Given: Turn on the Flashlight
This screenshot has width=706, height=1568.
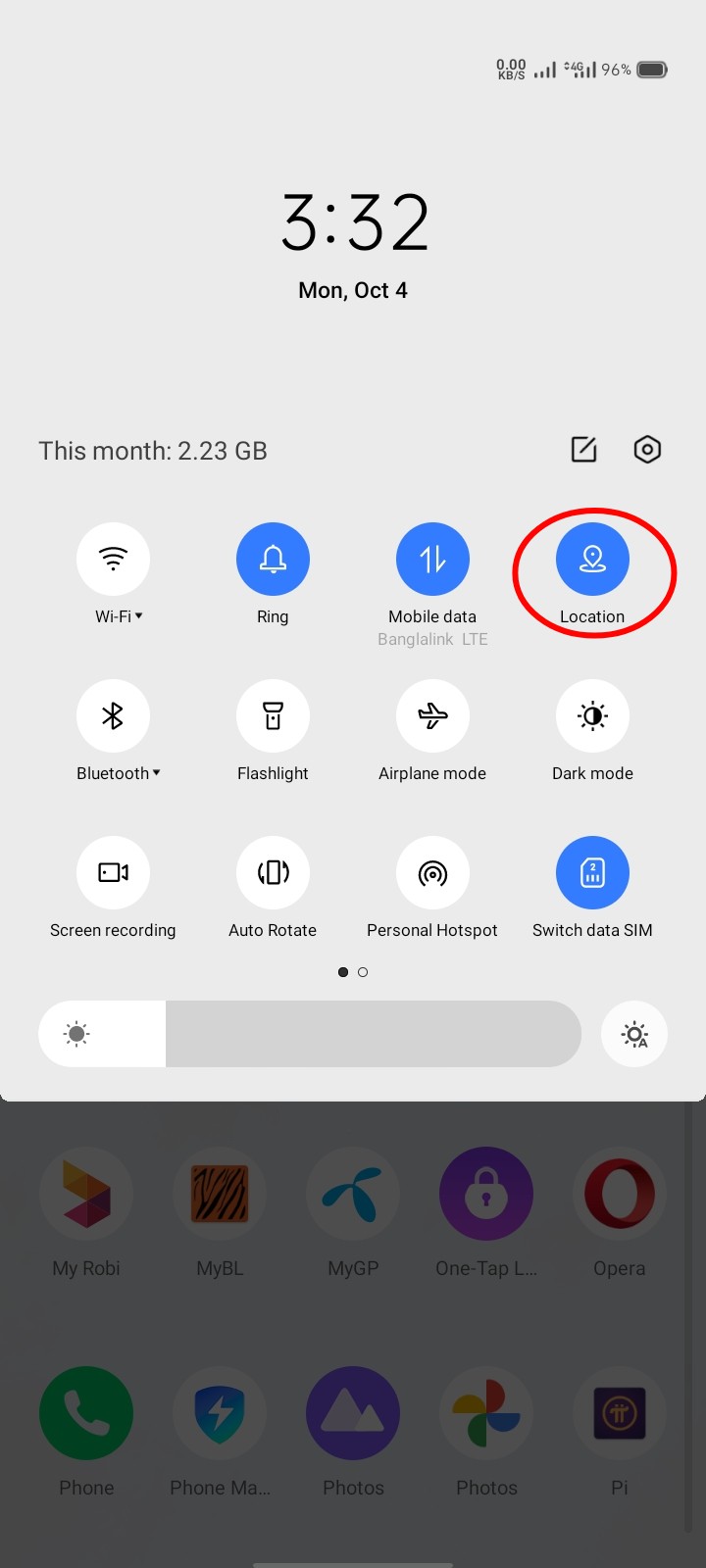Looking at the screenshot, I should tap(273, 715).
